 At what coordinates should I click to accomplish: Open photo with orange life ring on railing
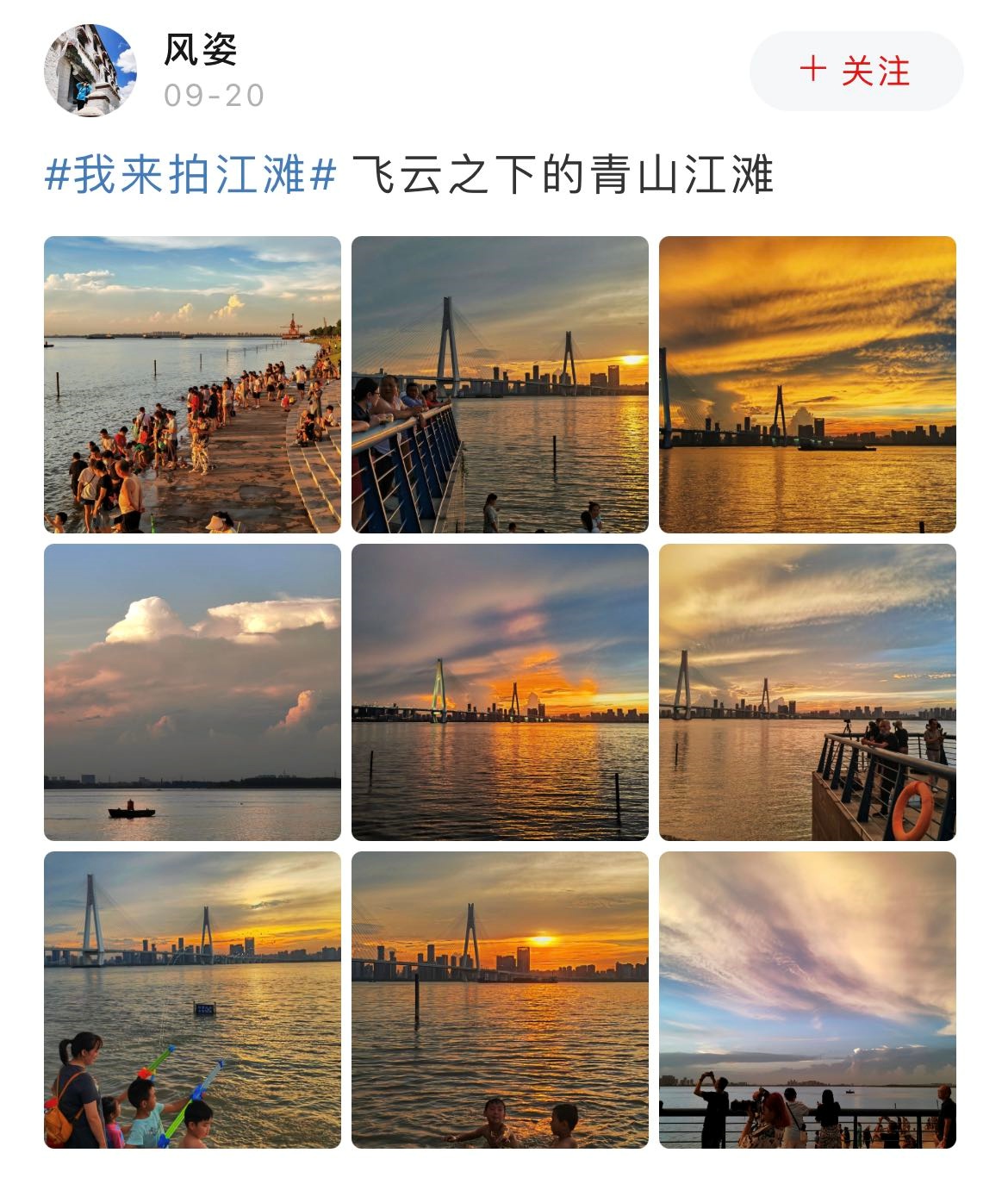807,692
